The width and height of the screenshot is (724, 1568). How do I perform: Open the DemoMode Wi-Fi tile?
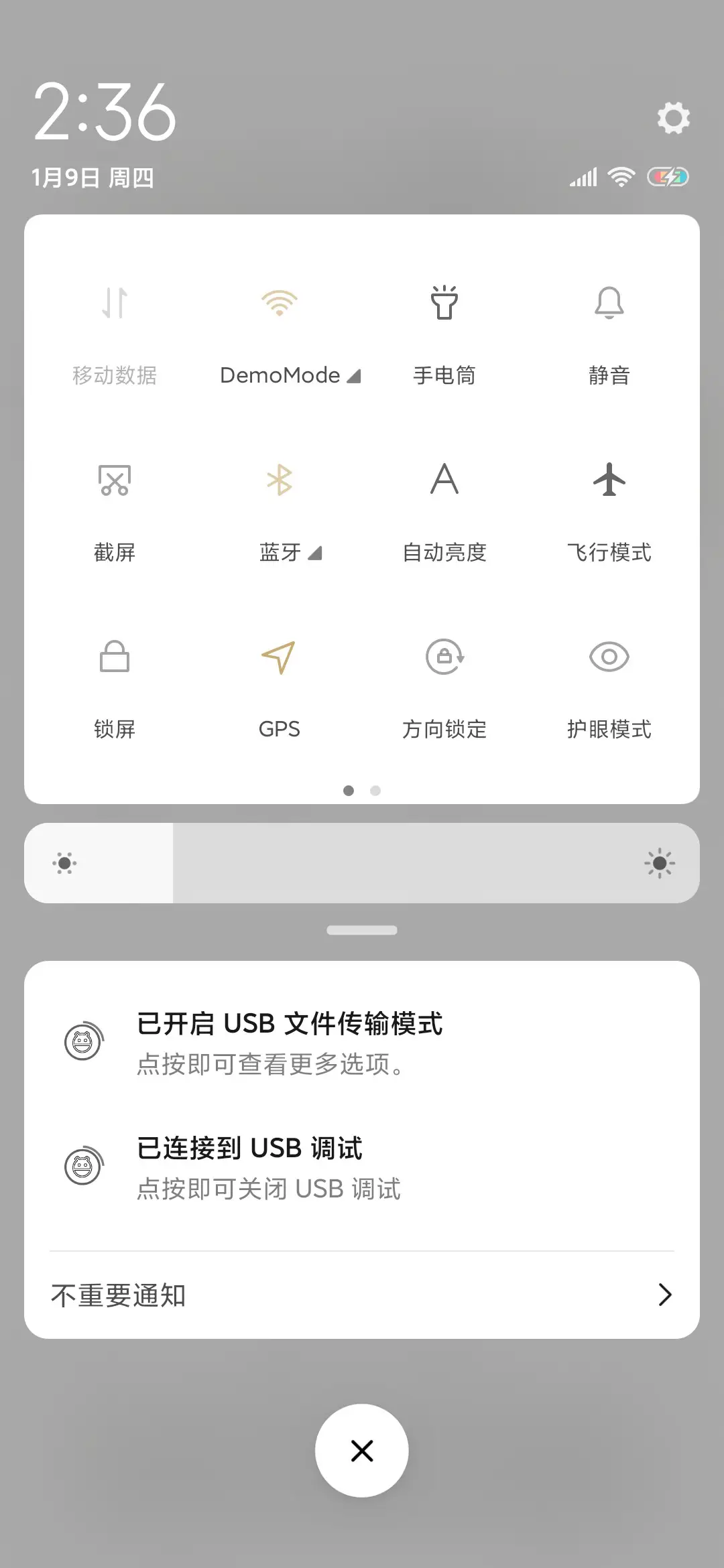tap(279, 328)
